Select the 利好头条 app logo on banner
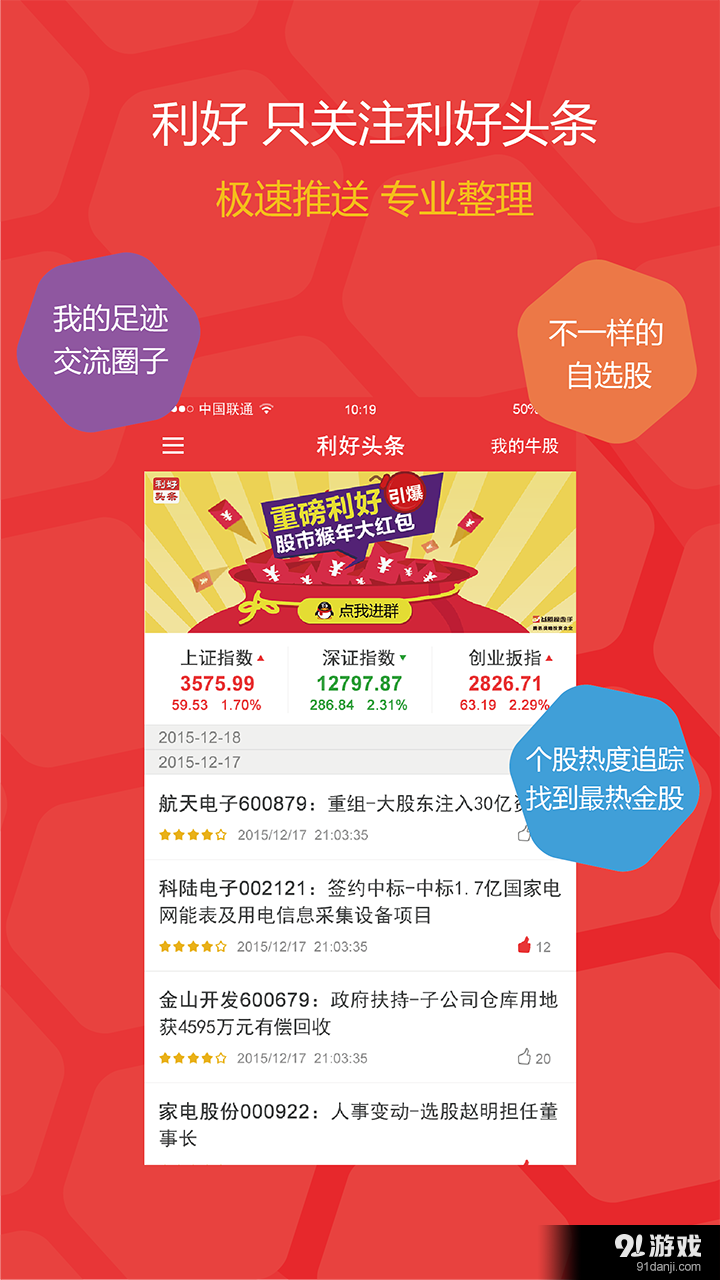The width and height of the screenshot is (720, 1280). point(167,488)
